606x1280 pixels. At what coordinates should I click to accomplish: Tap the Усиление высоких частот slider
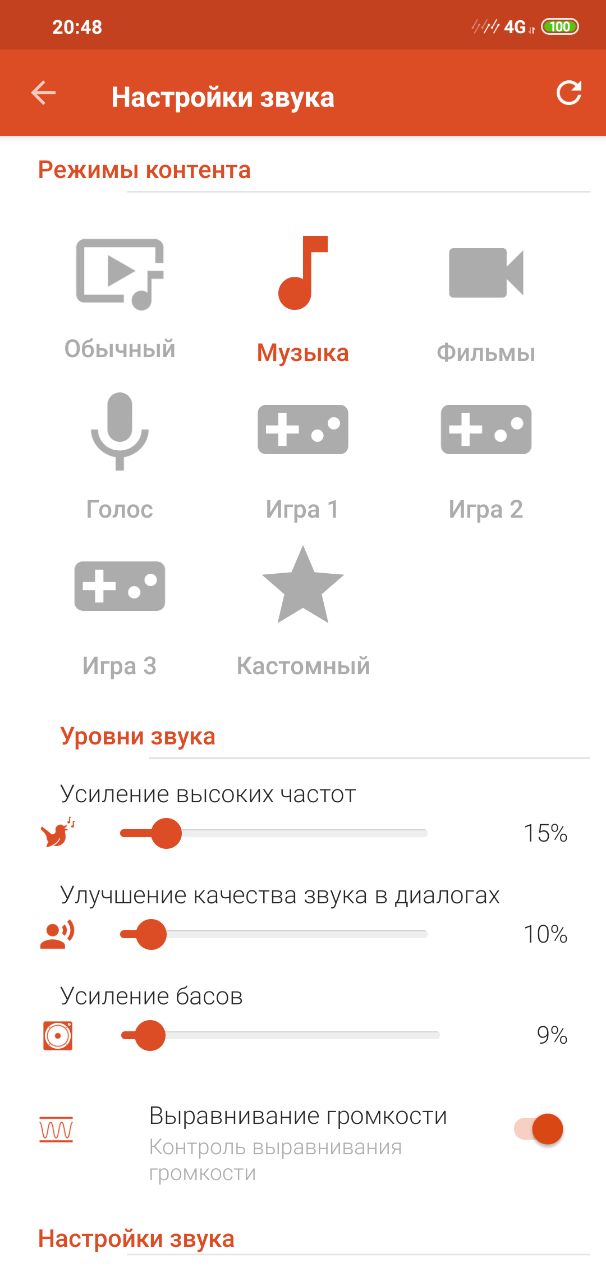273,833
